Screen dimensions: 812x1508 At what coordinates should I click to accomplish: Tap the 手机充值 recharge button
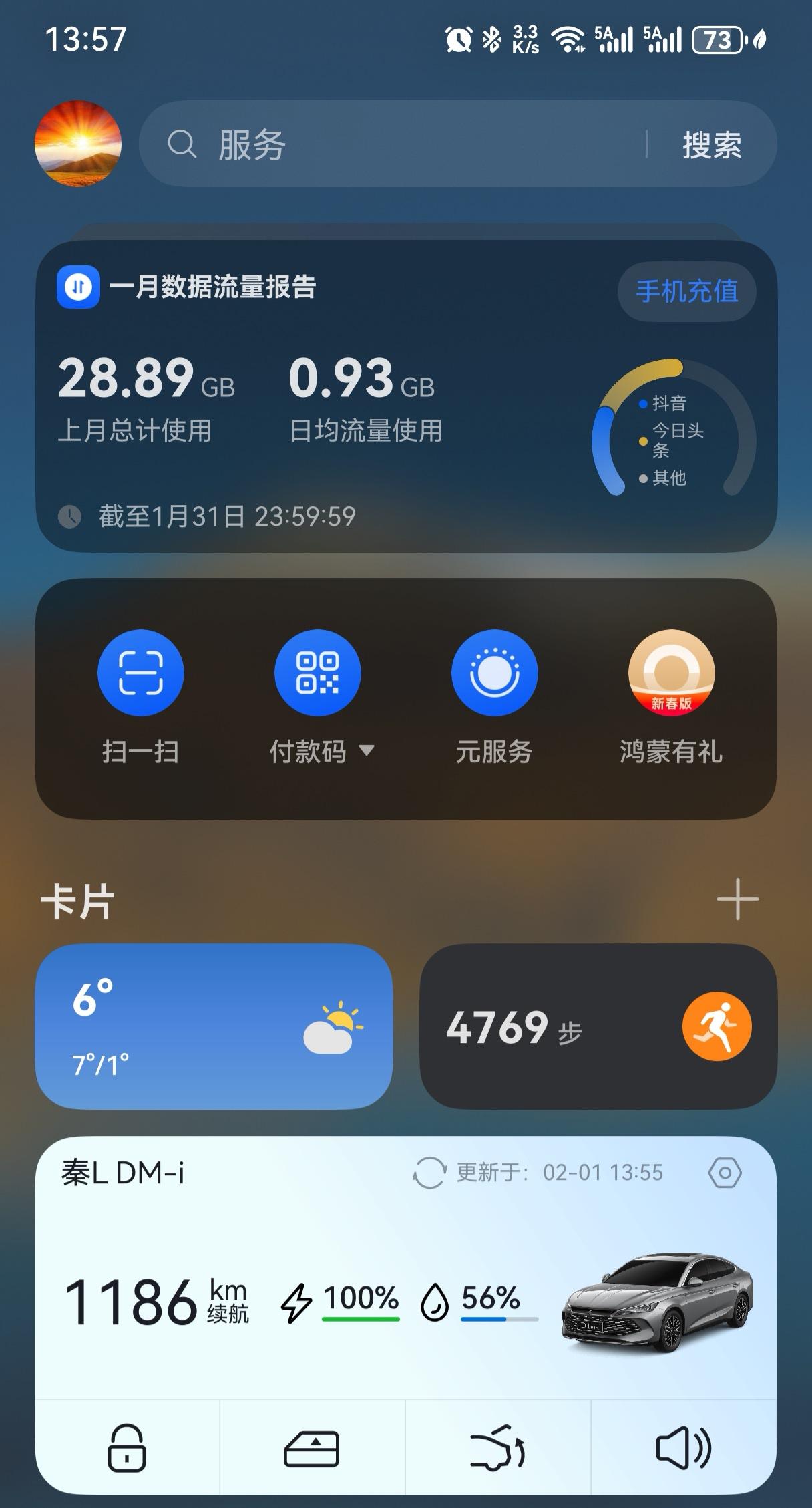click(x=688, y=291)
